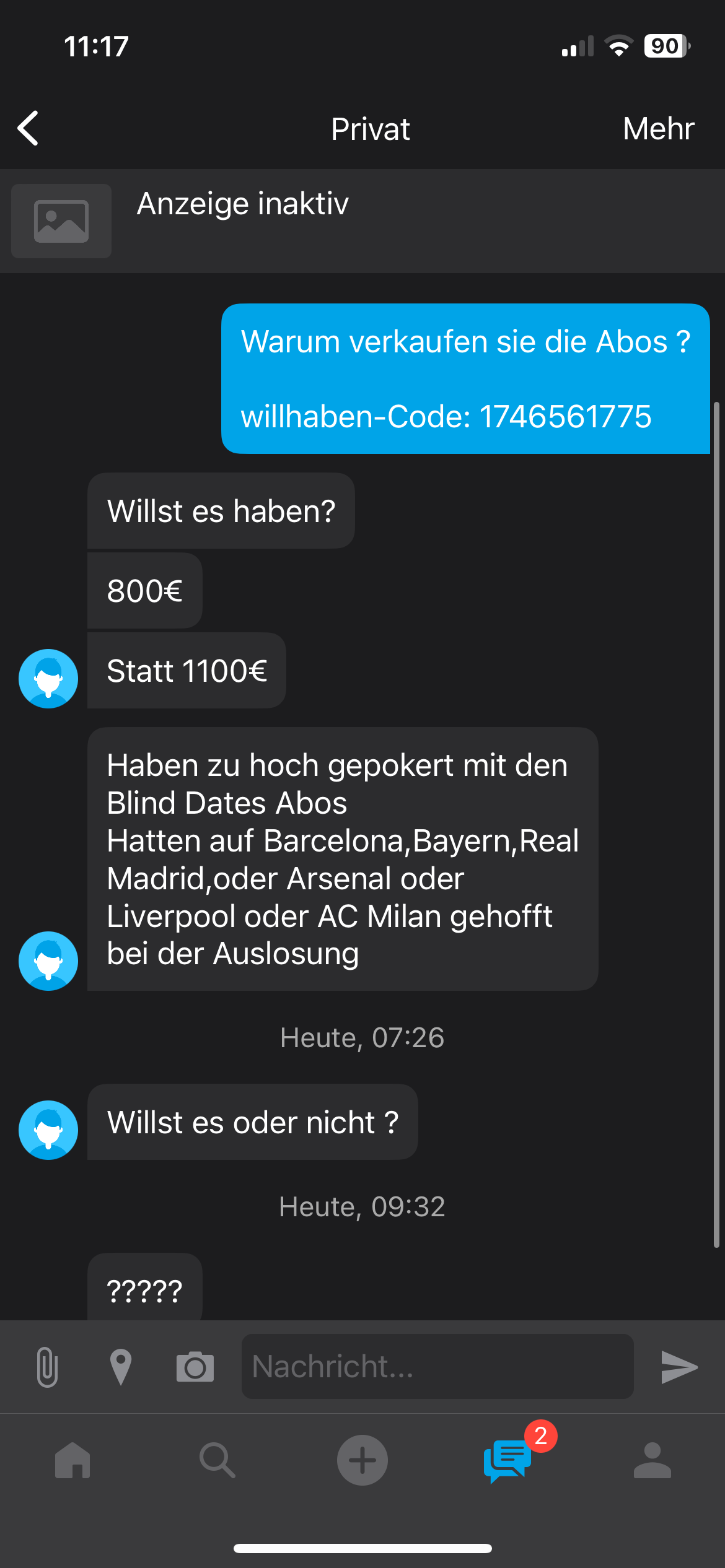Screen dimensions: 725x1568
Task: Share a location via the pin icon
Action: 120,1367
